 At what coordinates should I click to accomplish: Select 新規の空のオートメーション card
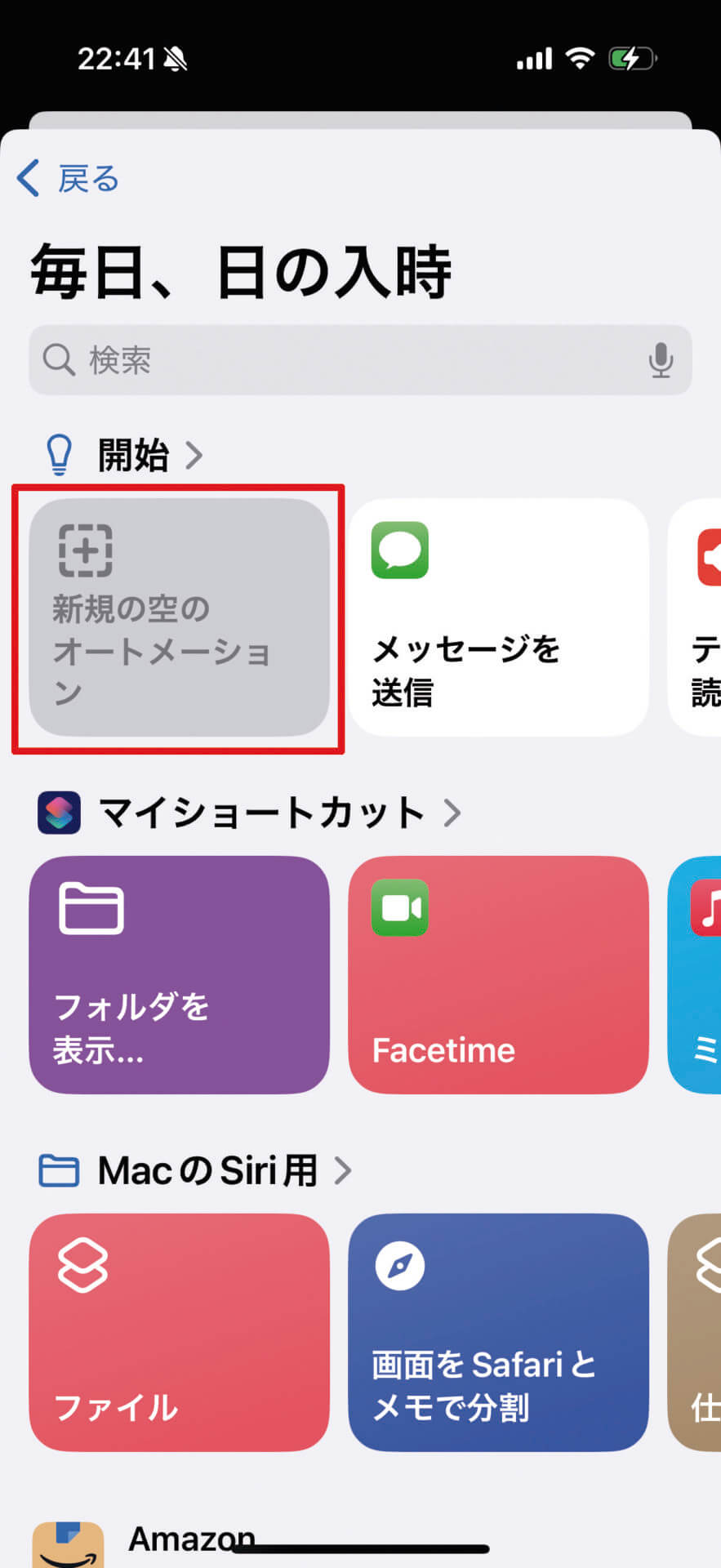click(179, 617)
